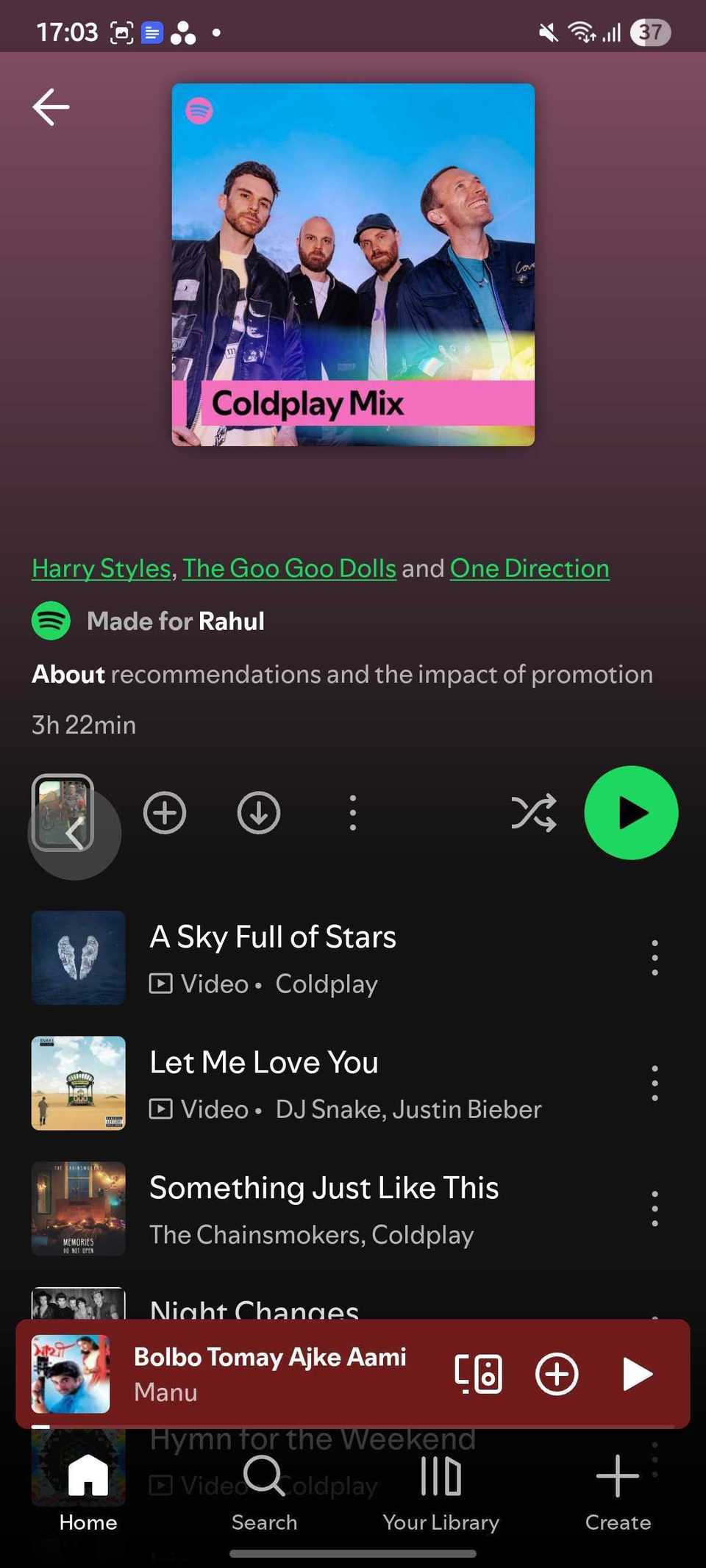Tap the Connect to a device icon
The width and height of the screenshot is (706, 1568).
[x=477, y=1373]
